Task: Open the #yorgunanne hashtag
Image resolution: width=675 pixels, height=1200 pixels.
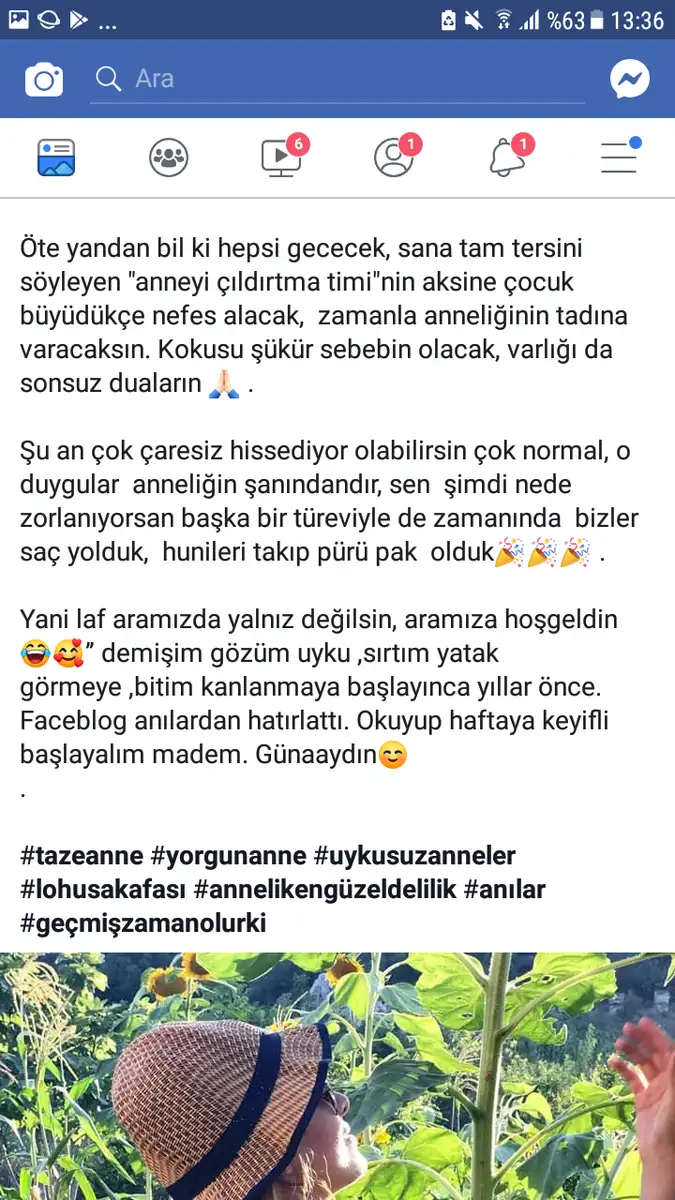Action: (x=228, y=856)
